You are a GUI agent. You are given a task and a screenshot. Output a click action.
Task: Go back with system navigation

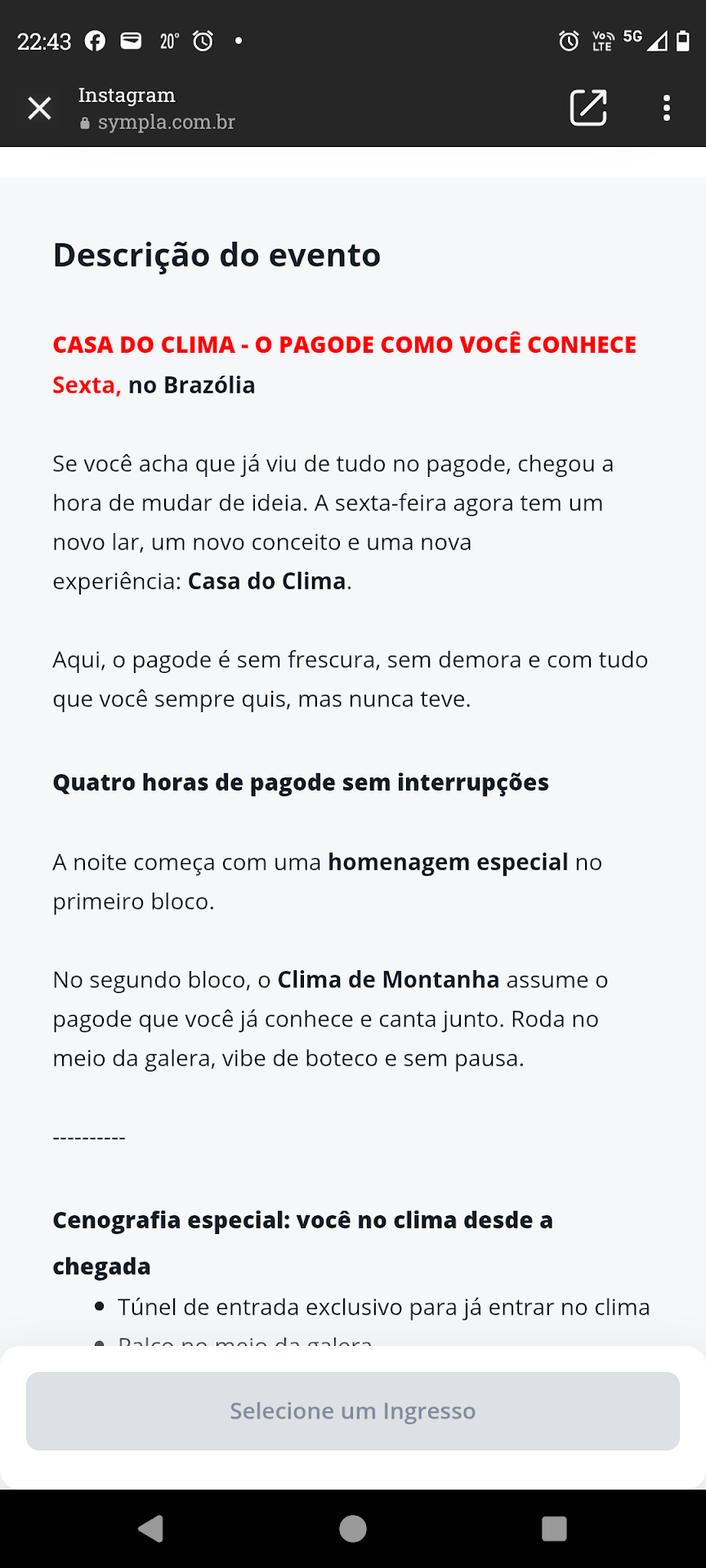(x=151, y=1528)
